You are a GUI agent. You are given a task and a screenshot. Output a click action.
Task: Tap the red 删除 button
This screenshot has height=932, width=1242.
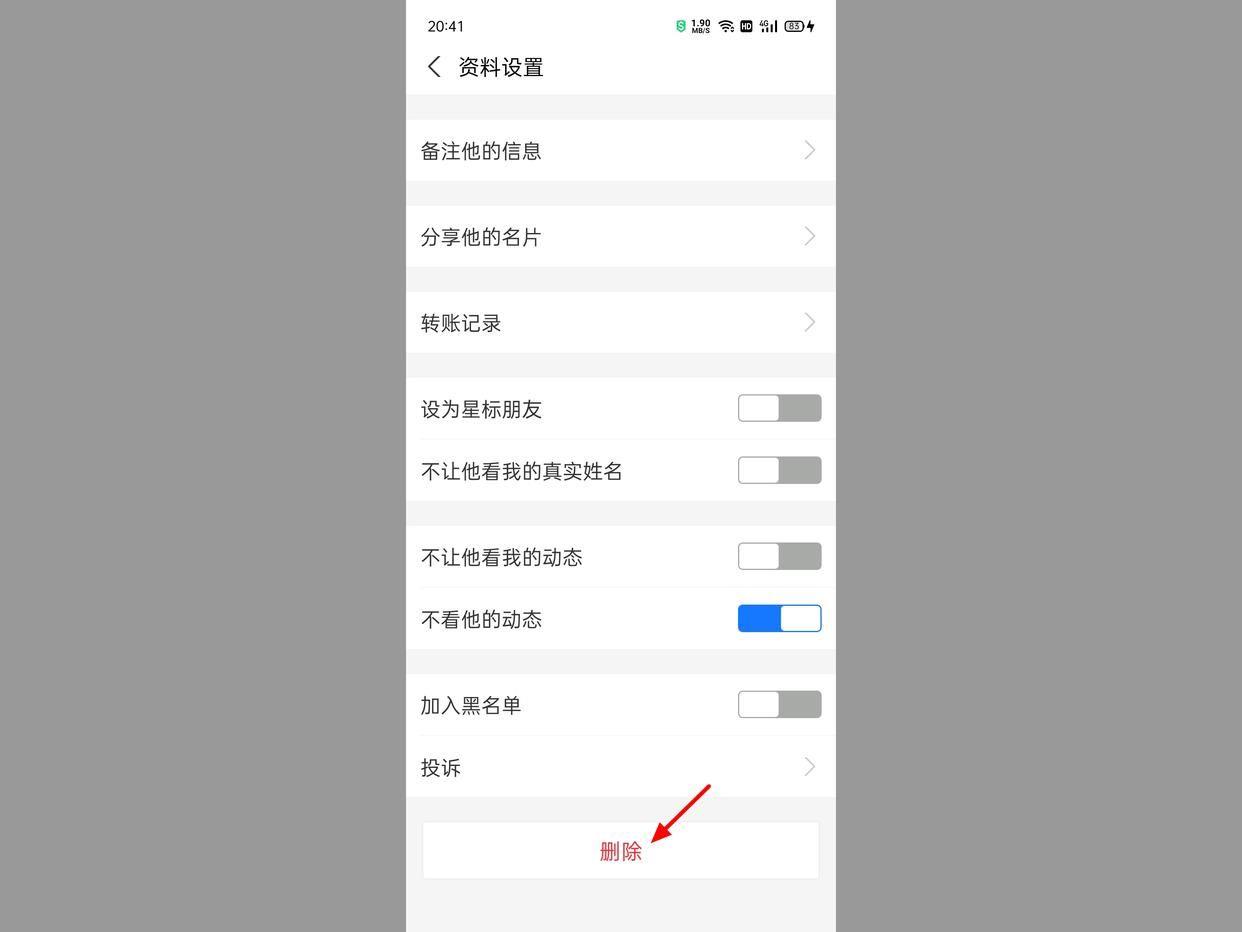tap(620, 851)
